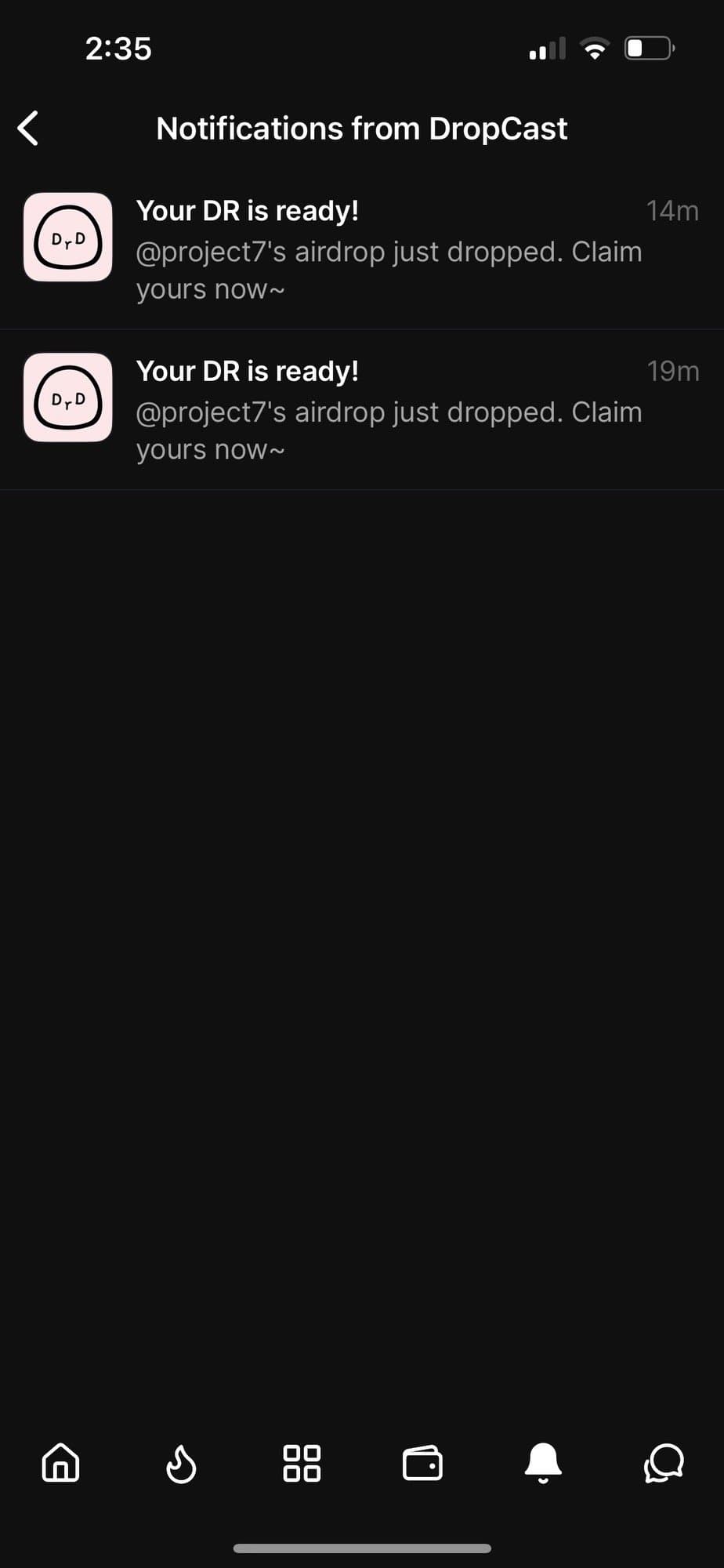Image resolution: width=724 pixels, height=1568 pixels.
Task: Switch to the Wallet tab
Action: 422,1463
